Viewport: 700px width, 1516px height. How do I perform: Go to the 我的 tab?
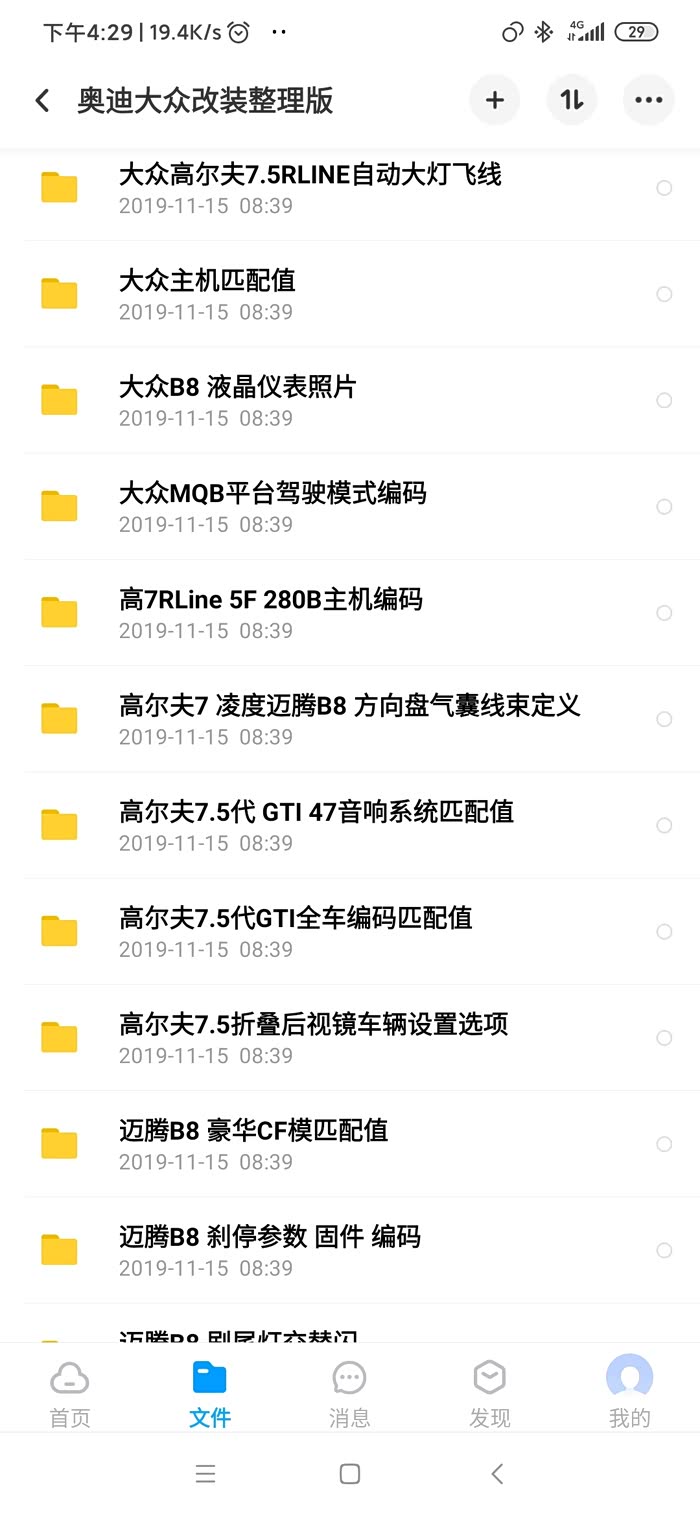click(629, 1393)
